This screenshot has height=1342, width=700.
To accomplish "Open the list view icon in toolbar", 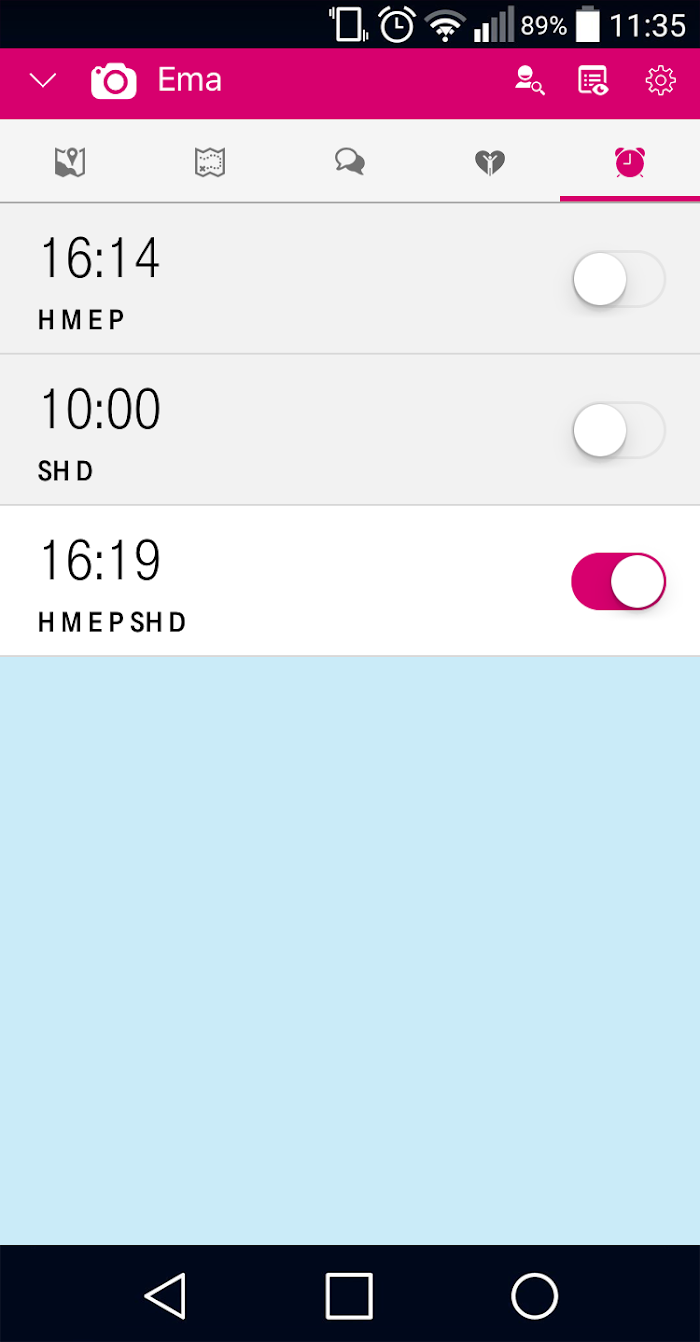I will 593,81.
